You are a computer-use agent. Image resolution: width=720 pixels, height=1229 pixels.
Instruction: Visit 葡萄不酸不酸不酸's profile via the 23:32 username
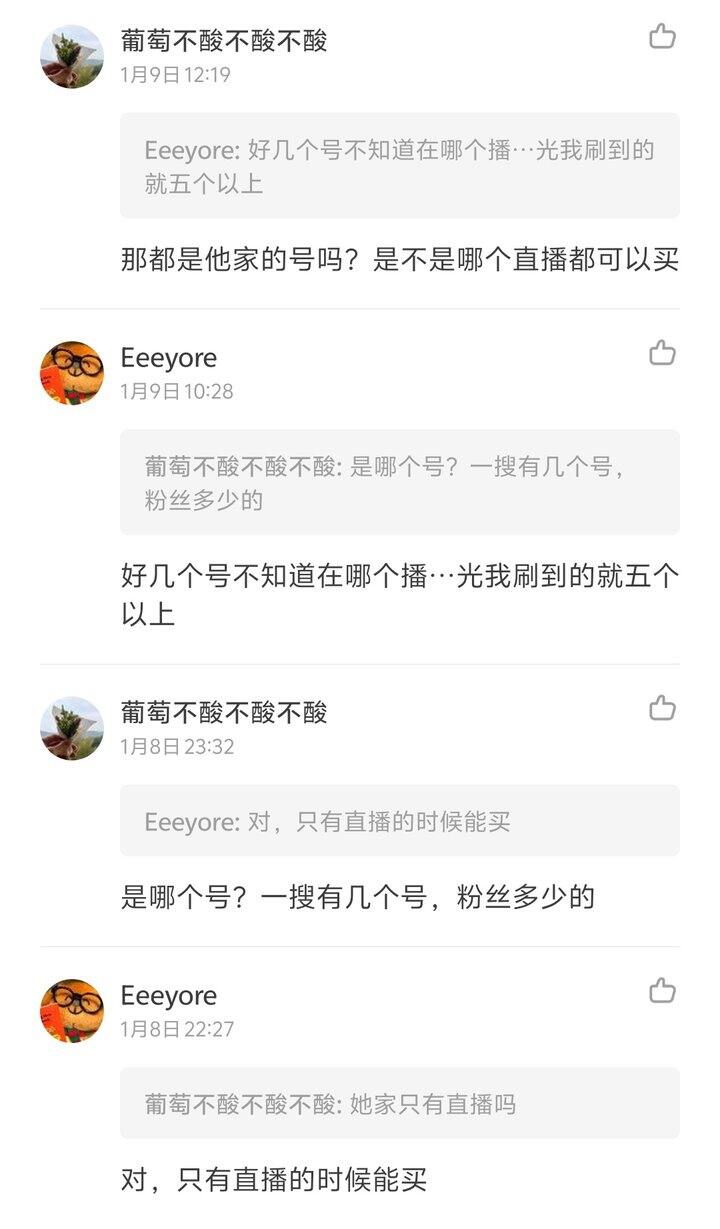(224, 713)
